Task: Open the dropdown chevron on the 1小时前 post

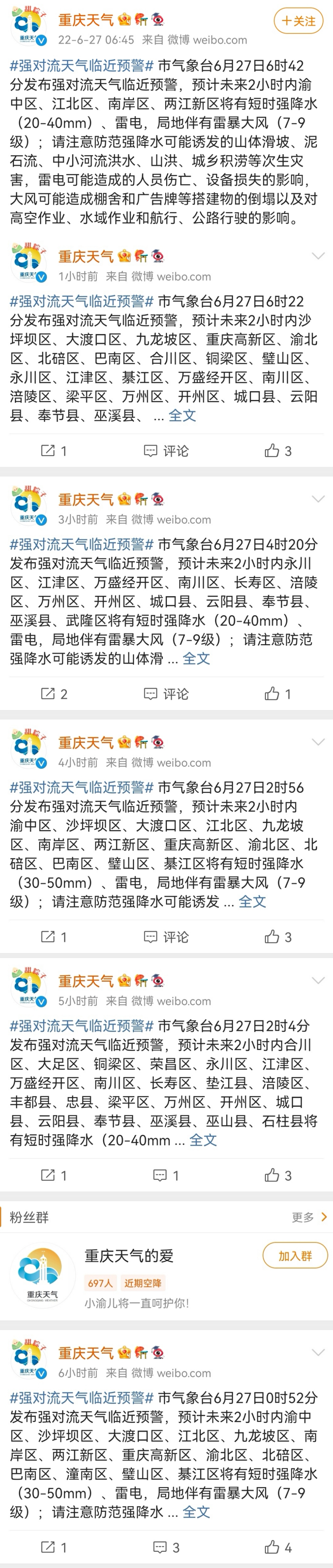Action: tap(318, 256)
